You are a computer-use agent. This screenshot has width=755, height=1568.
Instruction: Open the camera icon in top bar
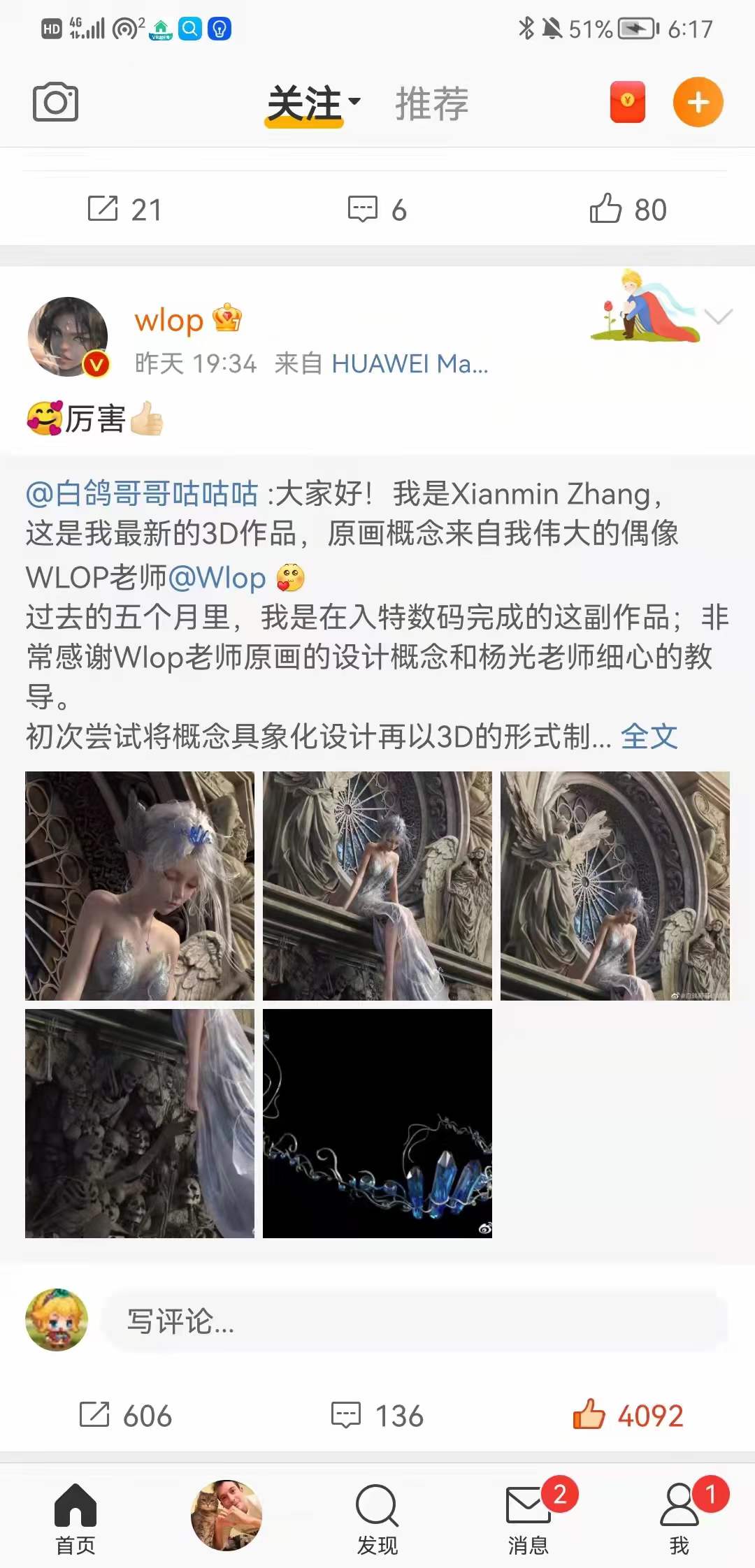[55, 102]
